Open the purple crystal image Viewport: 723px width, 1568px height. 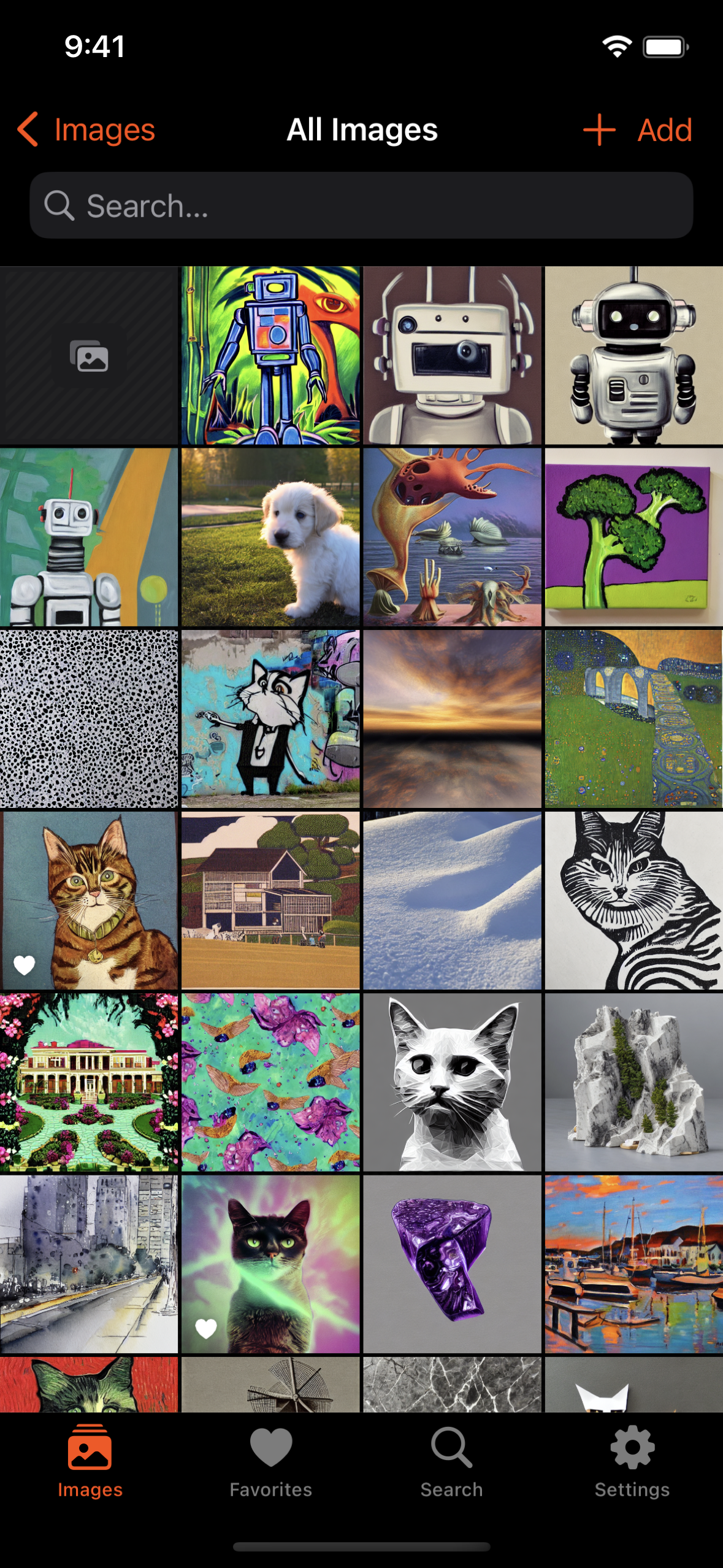pyautogui.click(x=452, y=1264)
